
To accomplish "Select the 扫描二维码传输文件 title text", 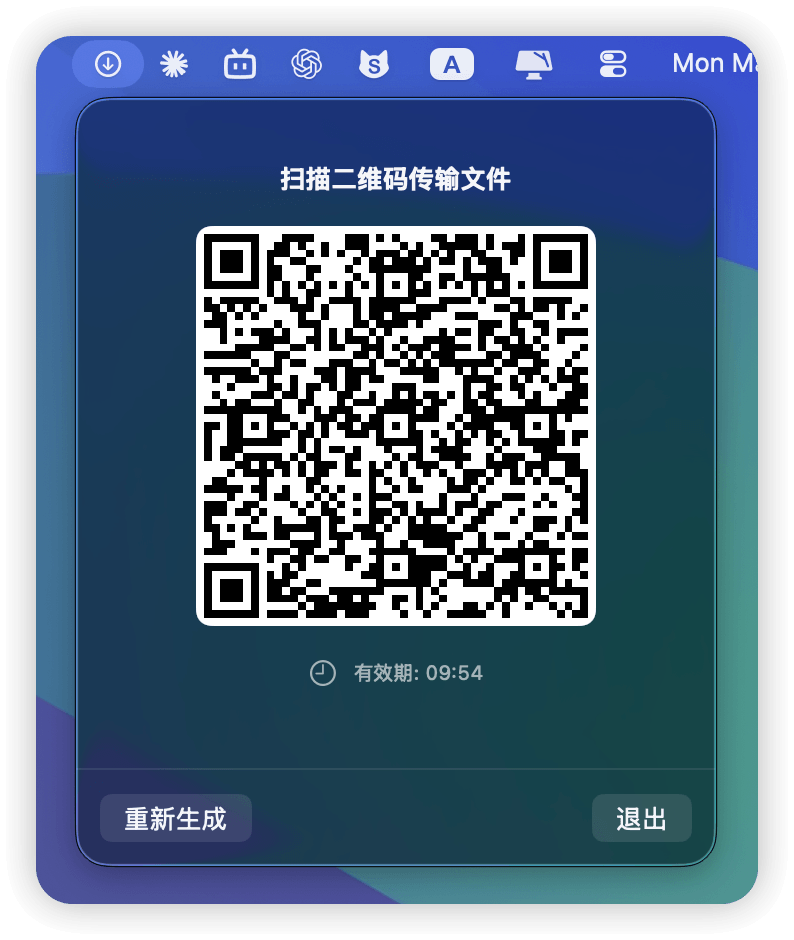I will (x=396, y=180).
